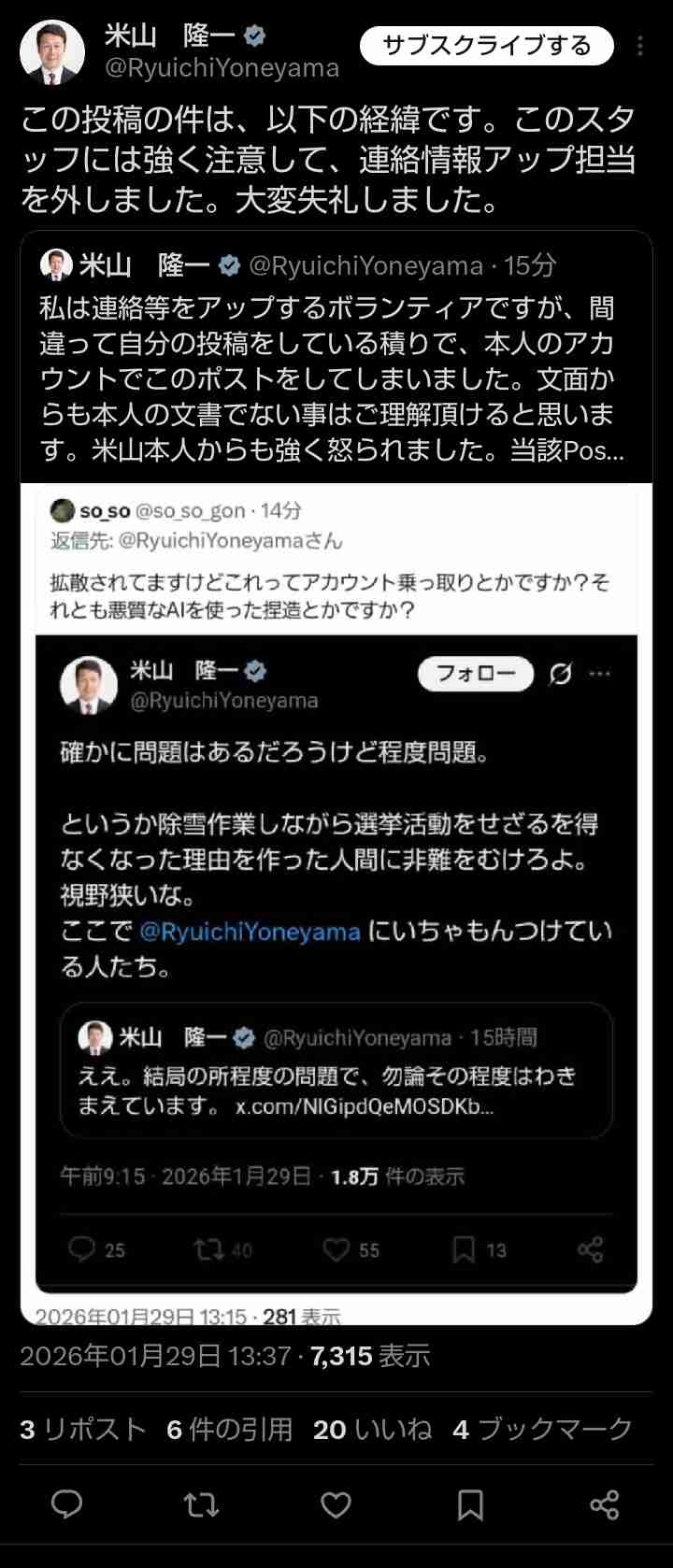The height and width of the screenshot is (1568, 673).
Task: Tap the サブスクライブする button
Action: (486, 46)
